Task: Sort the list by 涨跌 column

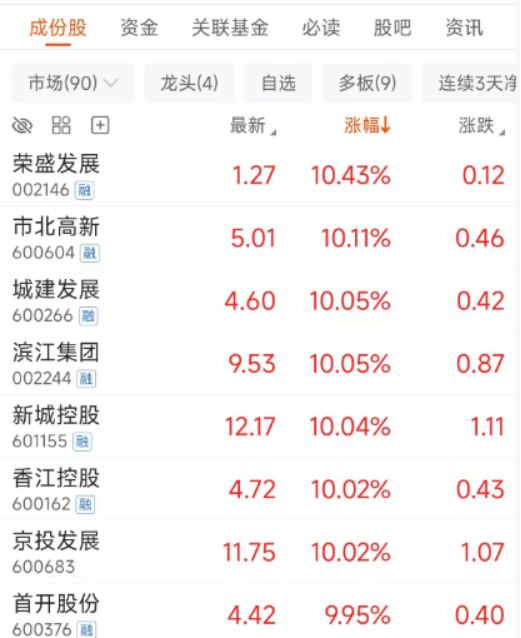Action: [482, 125]
